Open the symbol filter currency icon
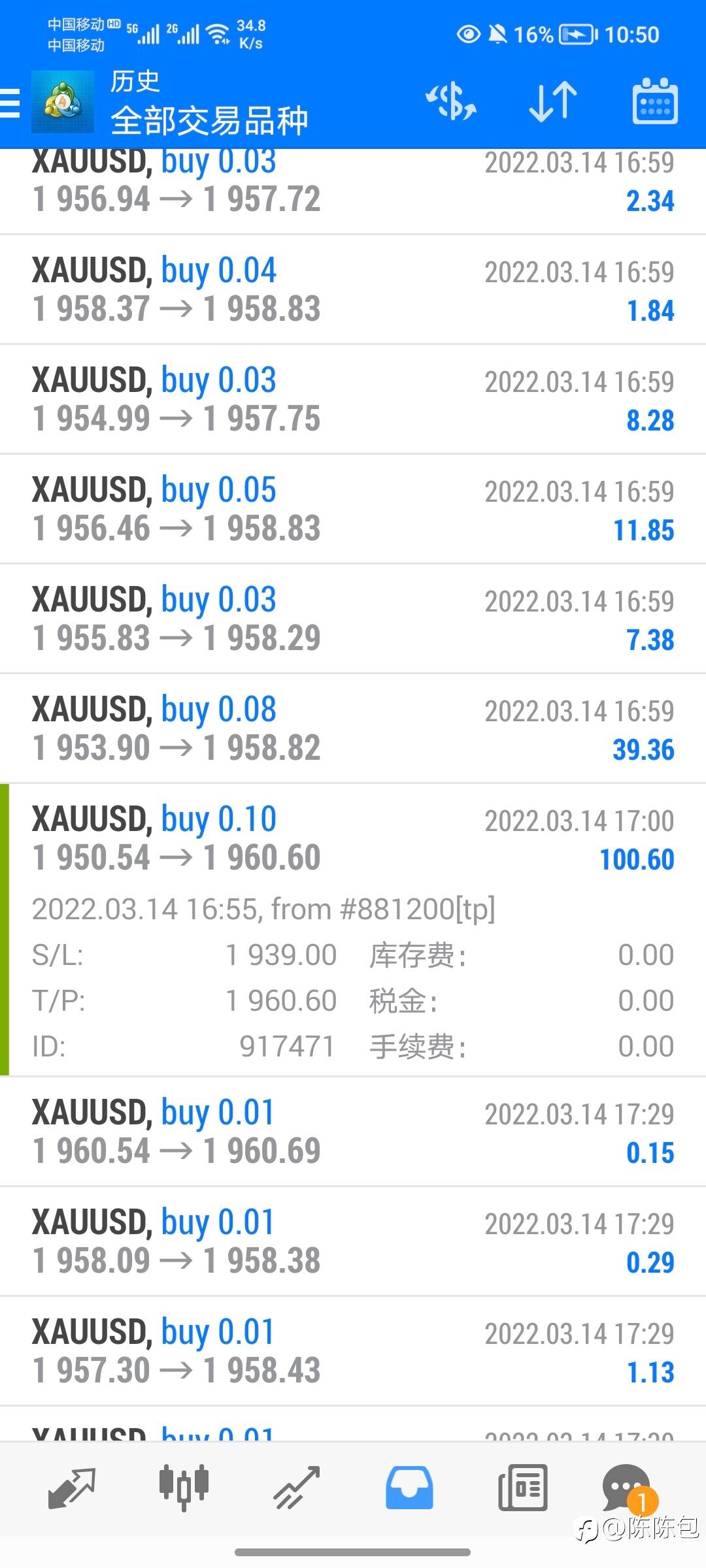706x1568 pixels. coord(451,102)
